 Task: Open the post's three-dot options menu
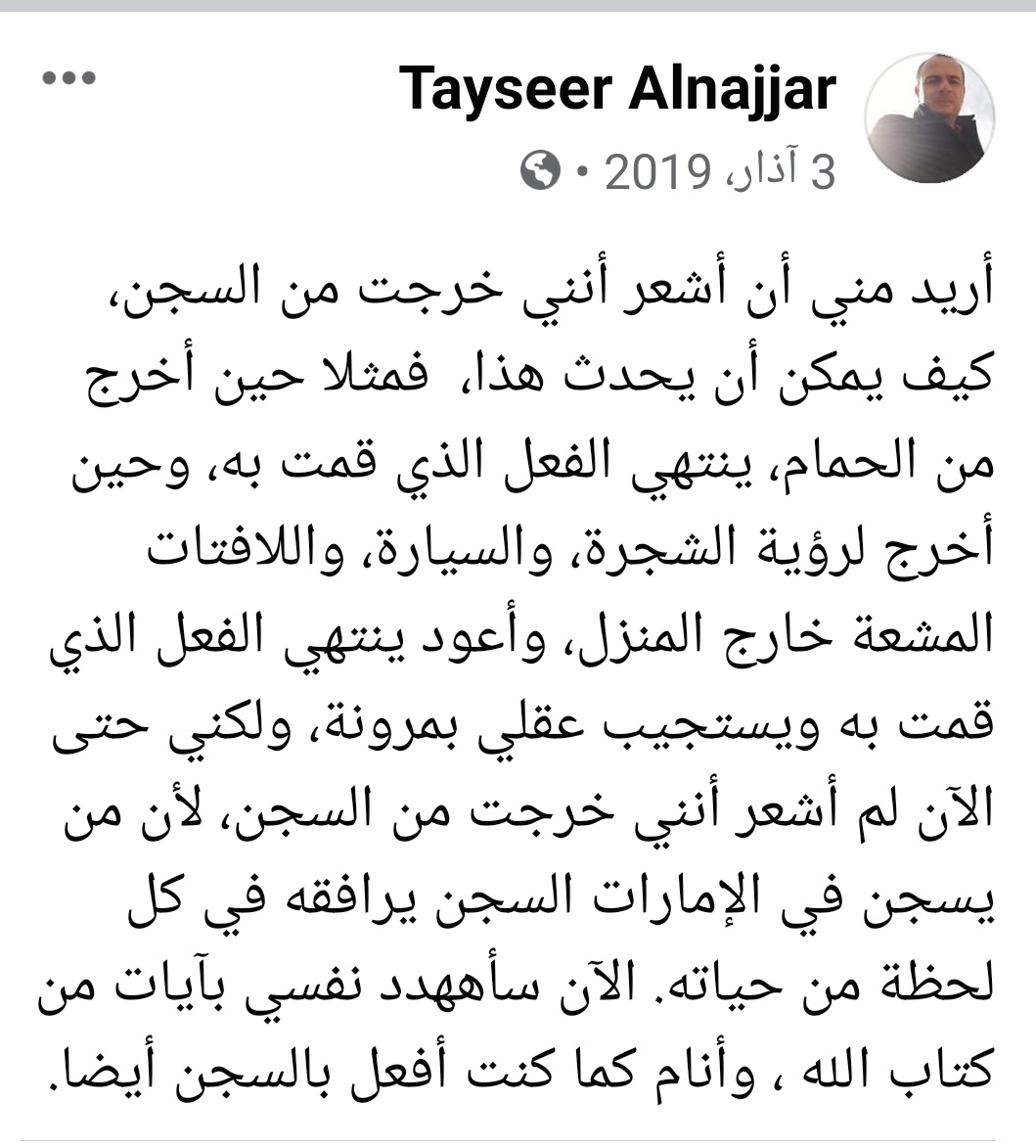point(68,78)
